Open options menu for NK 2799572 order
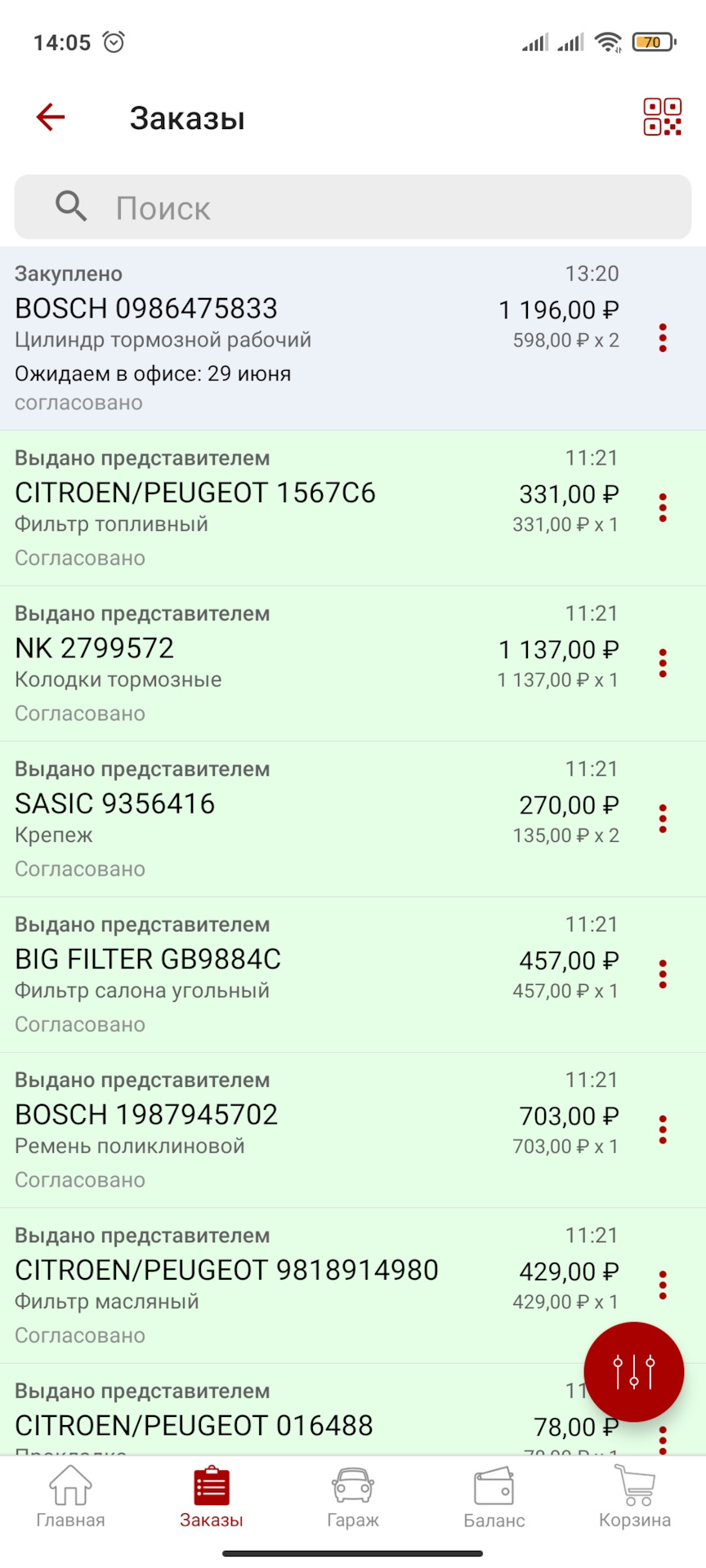706x1568 pixels. pos(662,663)
